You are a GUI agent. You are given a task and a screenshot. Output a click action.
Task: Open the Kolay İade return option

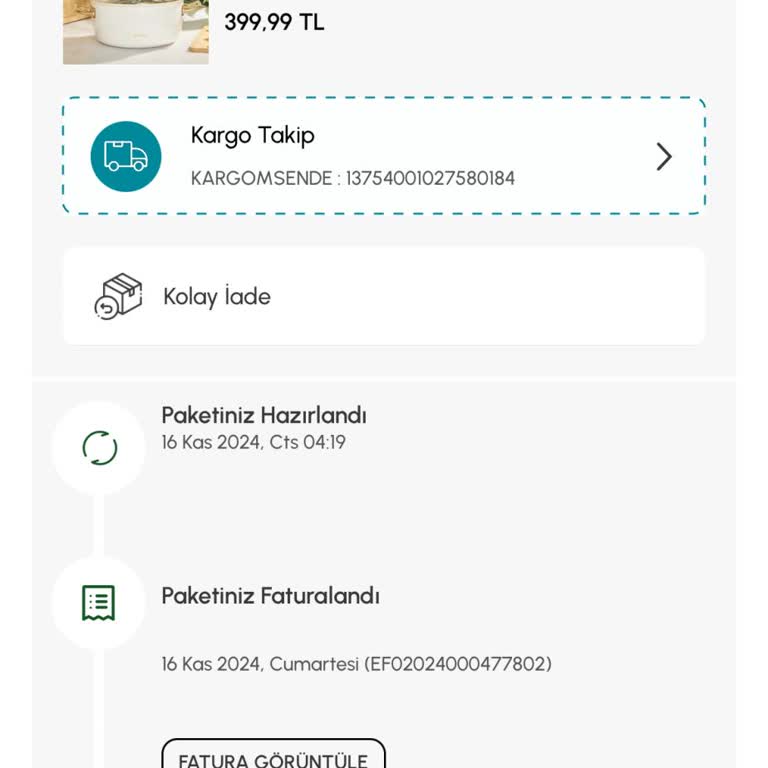point(384,297)
